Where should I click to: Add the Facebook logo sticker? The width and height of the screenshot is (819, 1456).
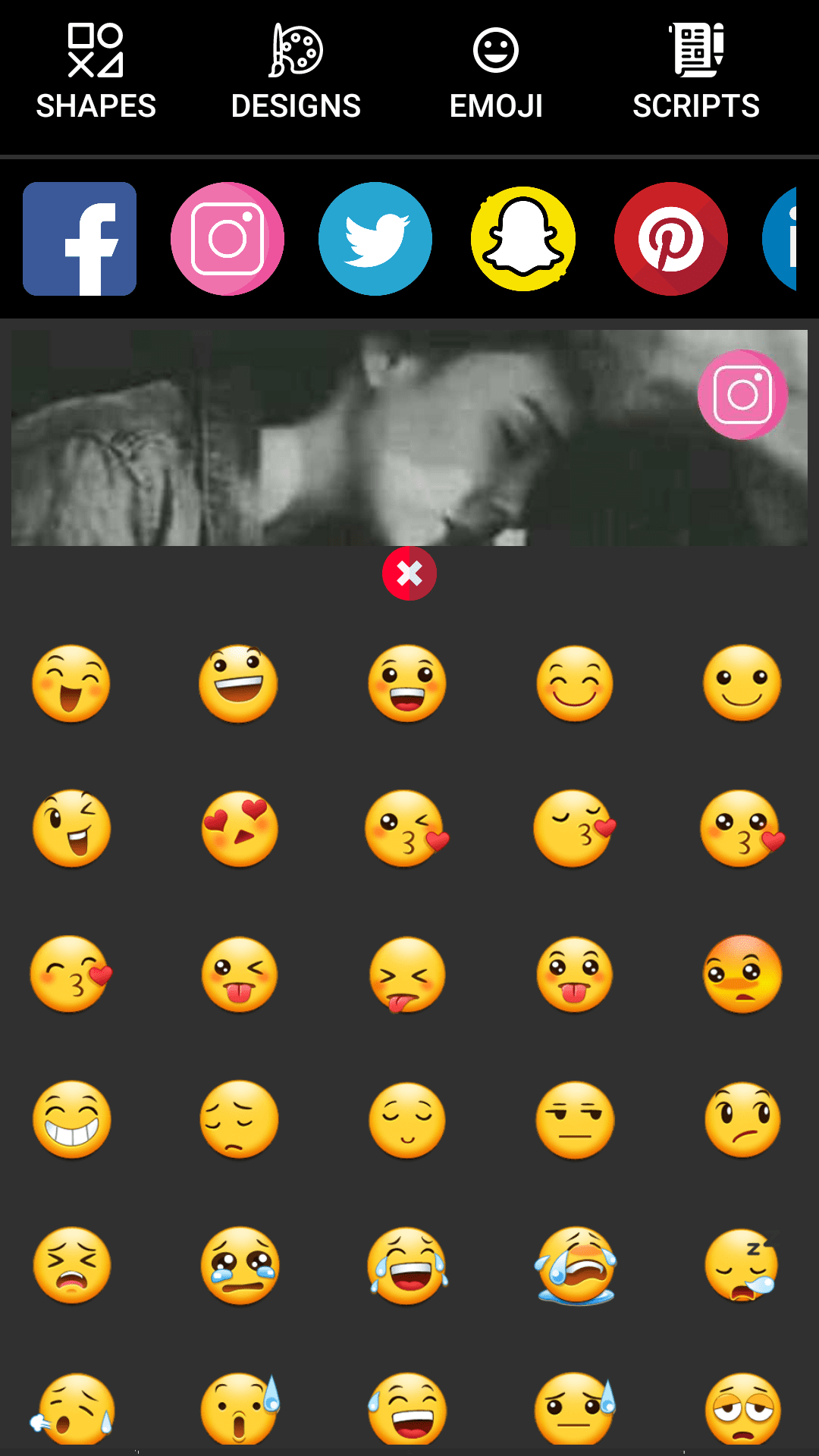coord(80,239)
